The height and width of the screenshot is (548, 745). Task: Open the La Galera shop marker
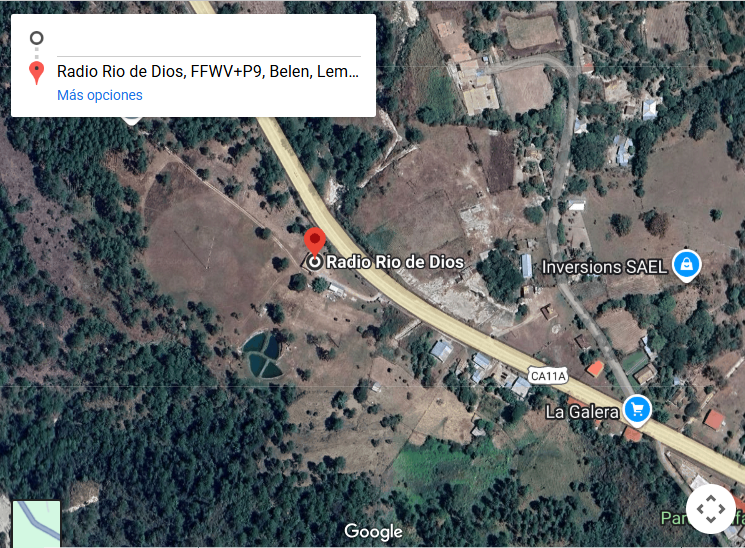(x=637, y=409)
